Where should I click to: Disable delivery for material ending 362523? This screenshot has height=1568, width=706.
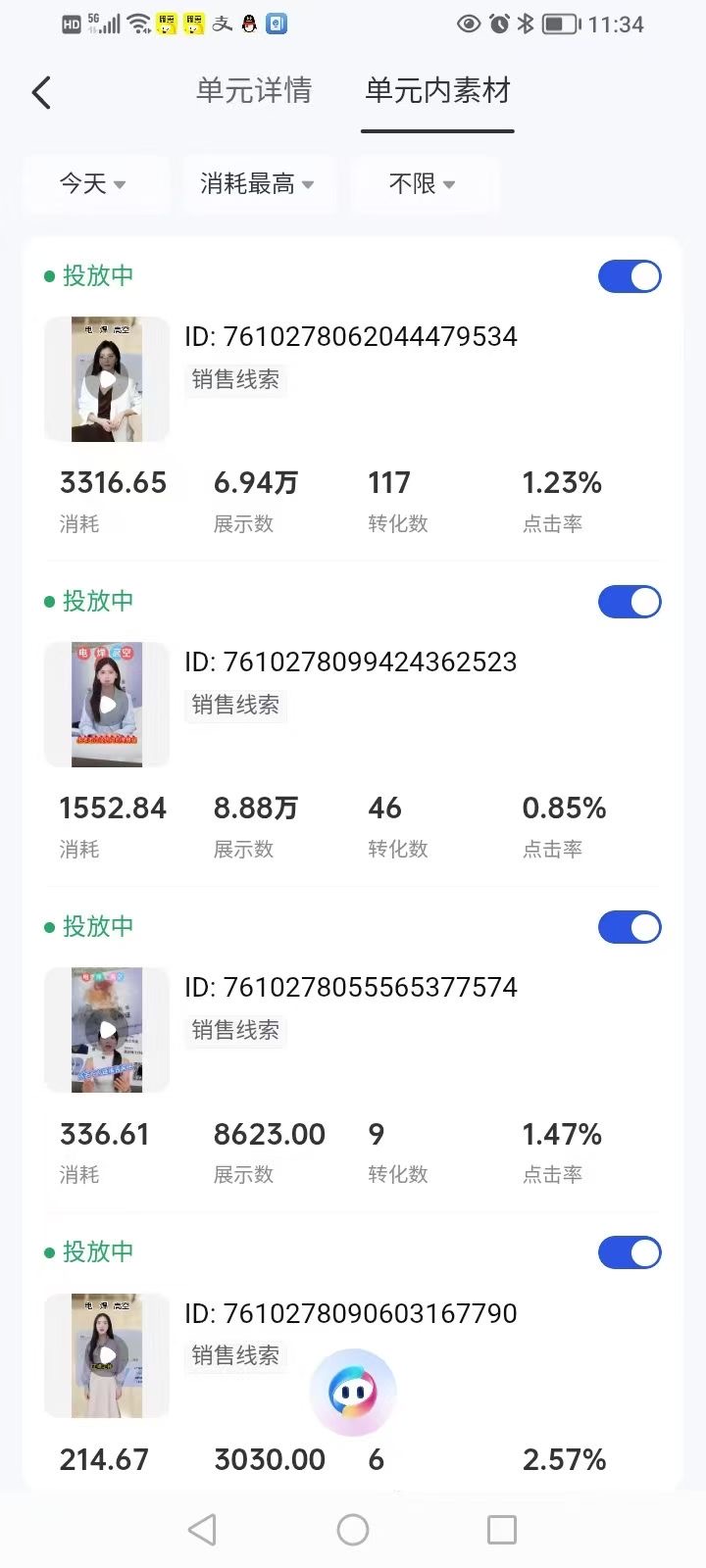[x=630, y=602]
